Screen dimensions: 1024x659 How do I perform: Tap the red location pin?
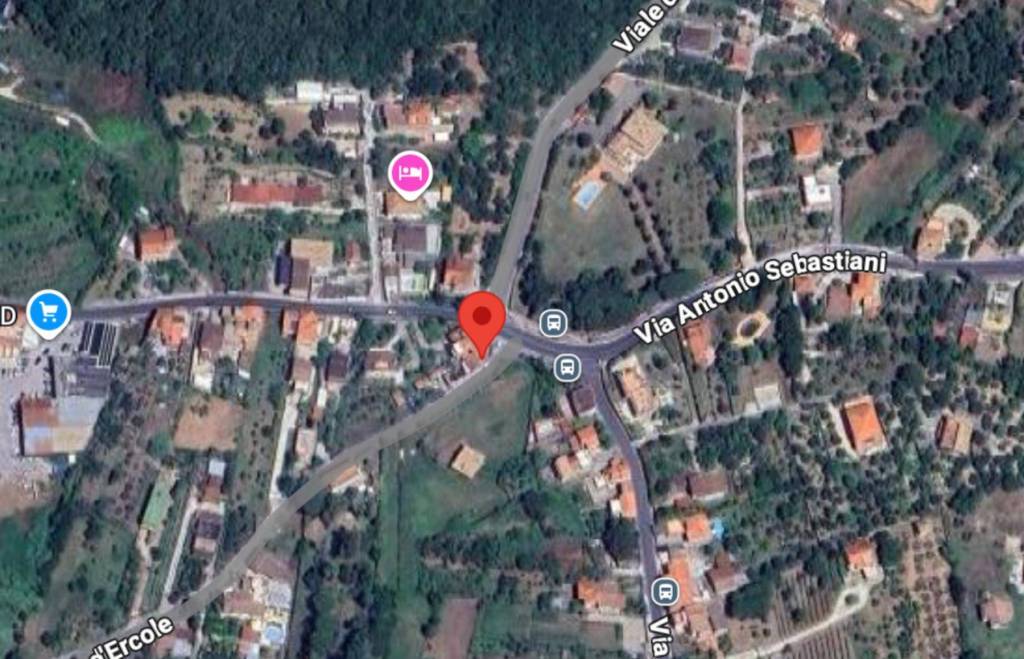pos(483,318)
